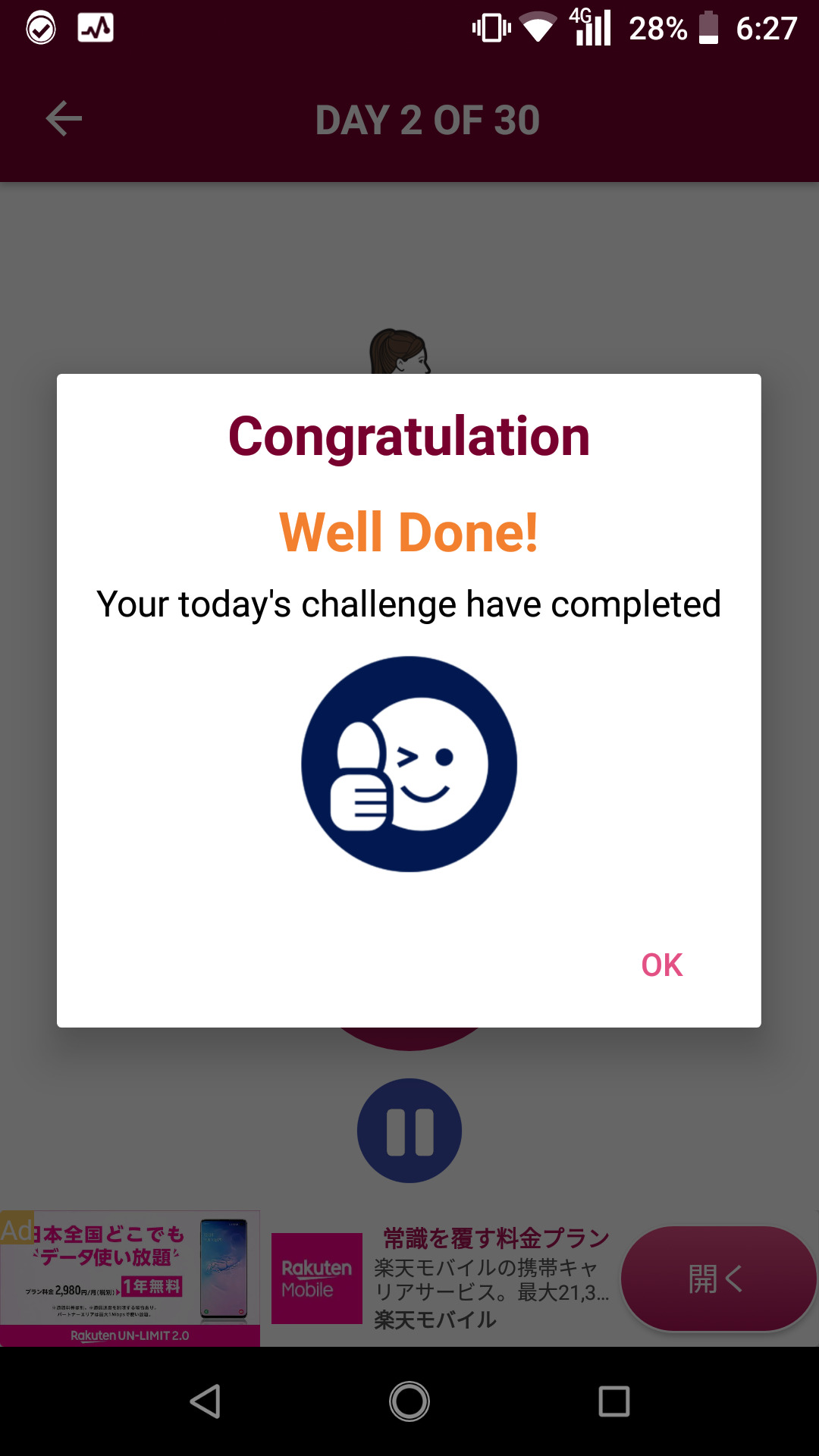This screenshot has width=819, height=1456.
Task: Tap the system home button
Action: click(x=409, y=1401)
